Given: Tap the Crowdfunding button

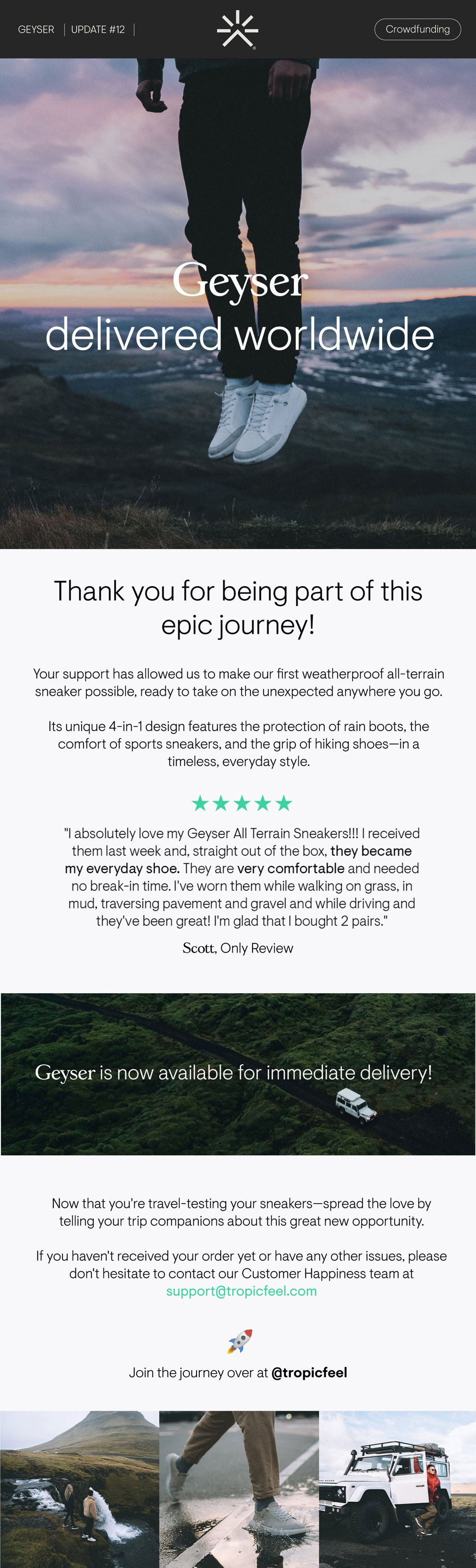Looking at the screenshot, I should tap(417, 29).
